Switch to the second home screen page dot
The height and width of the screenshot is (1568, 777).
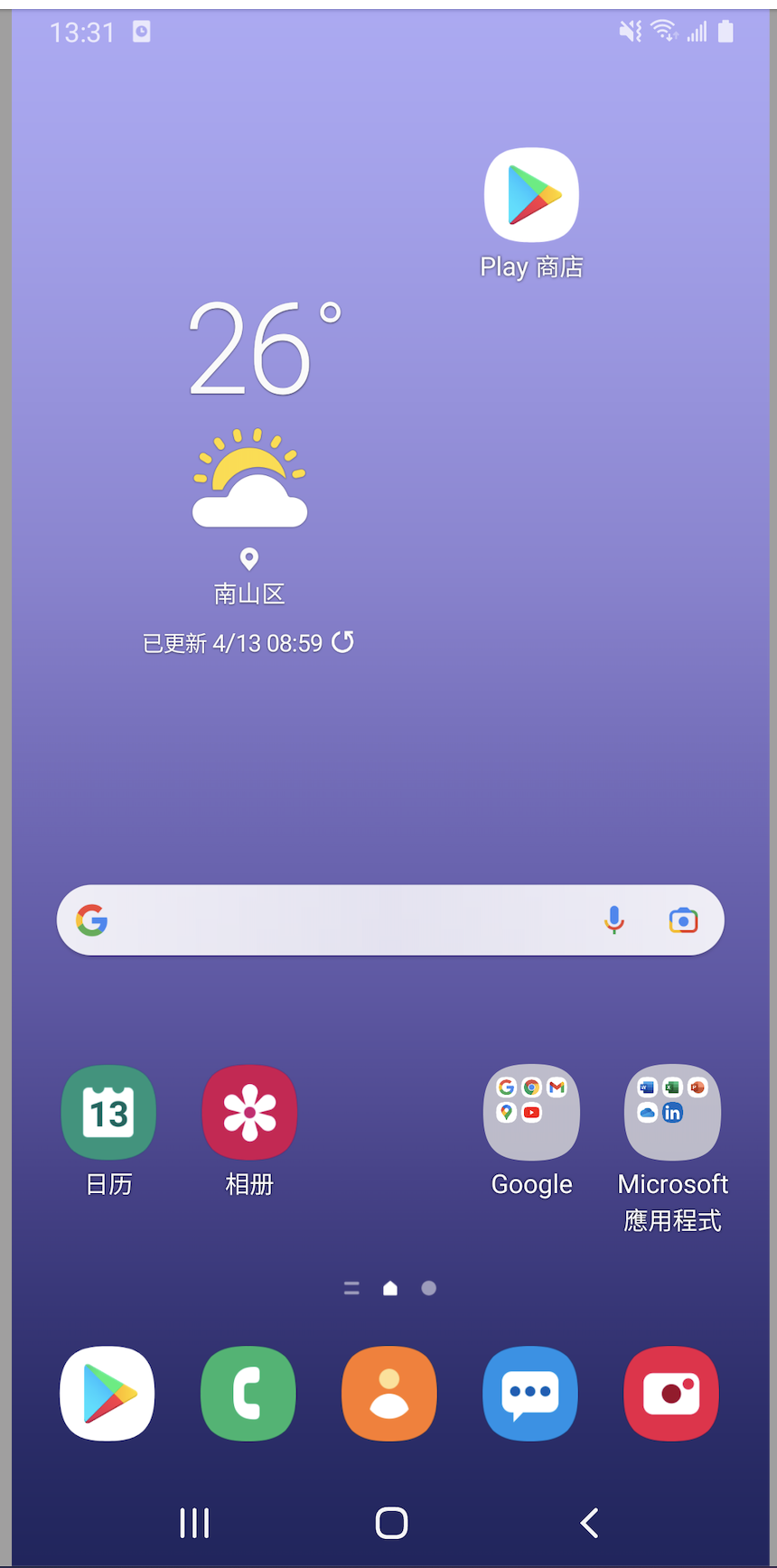click(x=428, y=1288)
